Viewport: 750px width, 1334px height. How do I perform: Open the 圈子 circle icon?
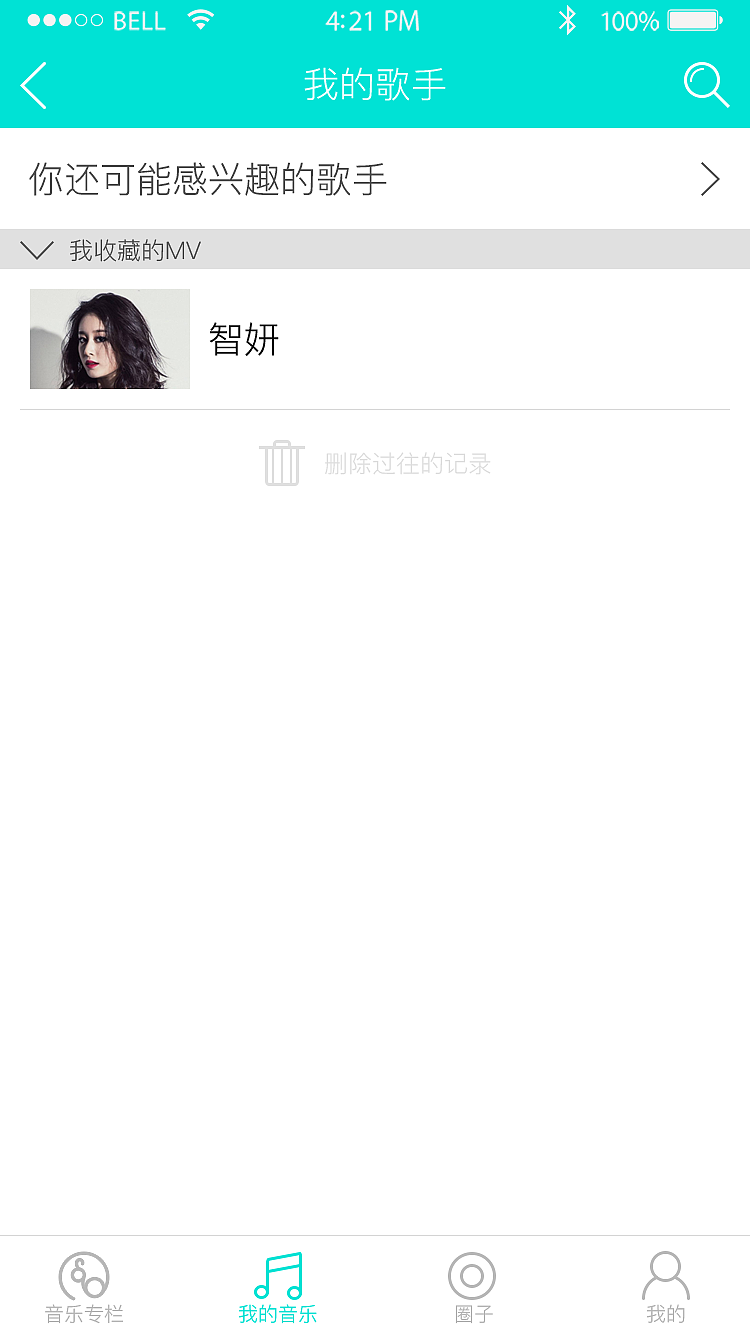pyautogui.click(x=472, y=1276)
